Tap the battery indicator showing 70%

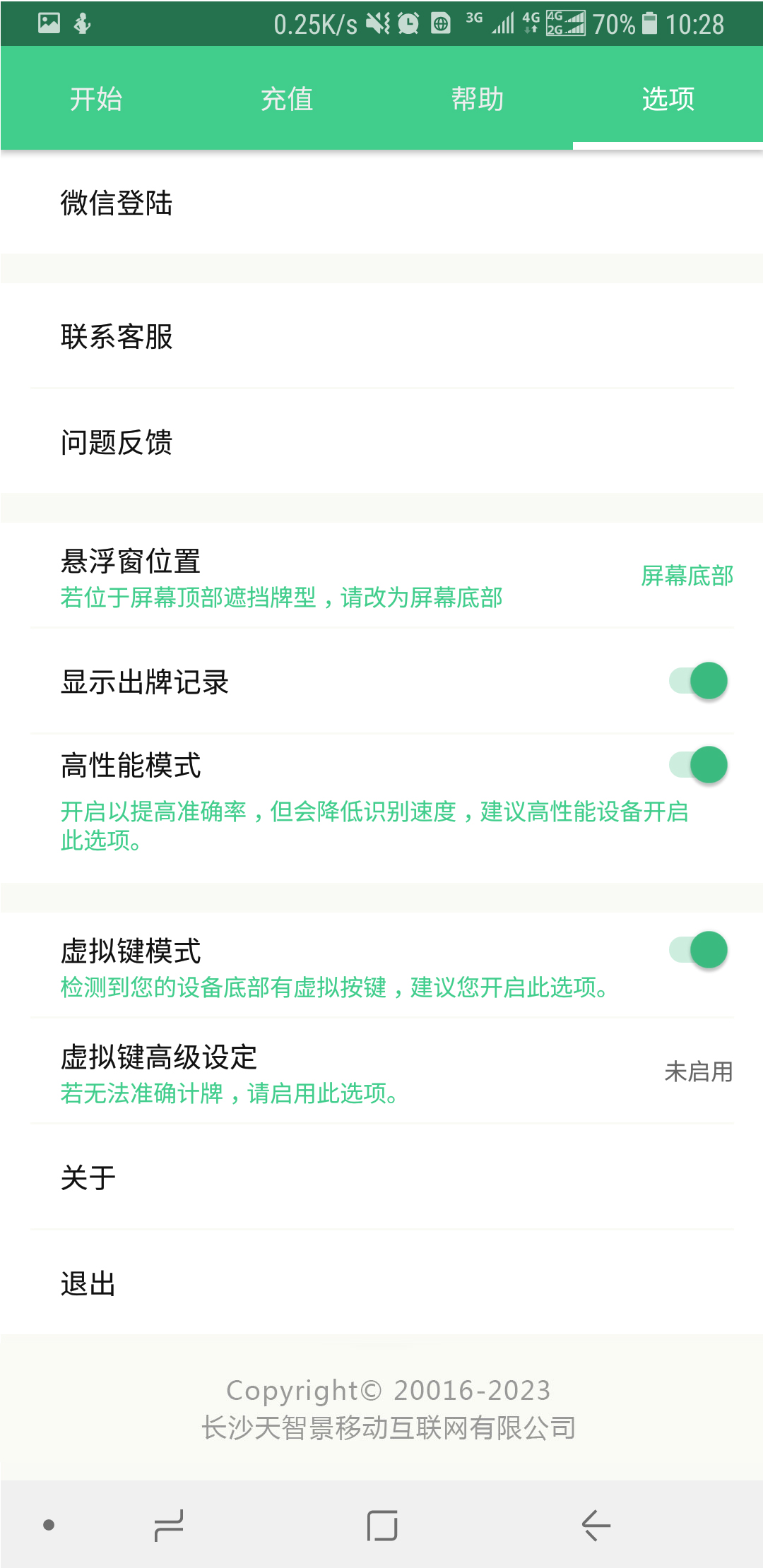632,23
